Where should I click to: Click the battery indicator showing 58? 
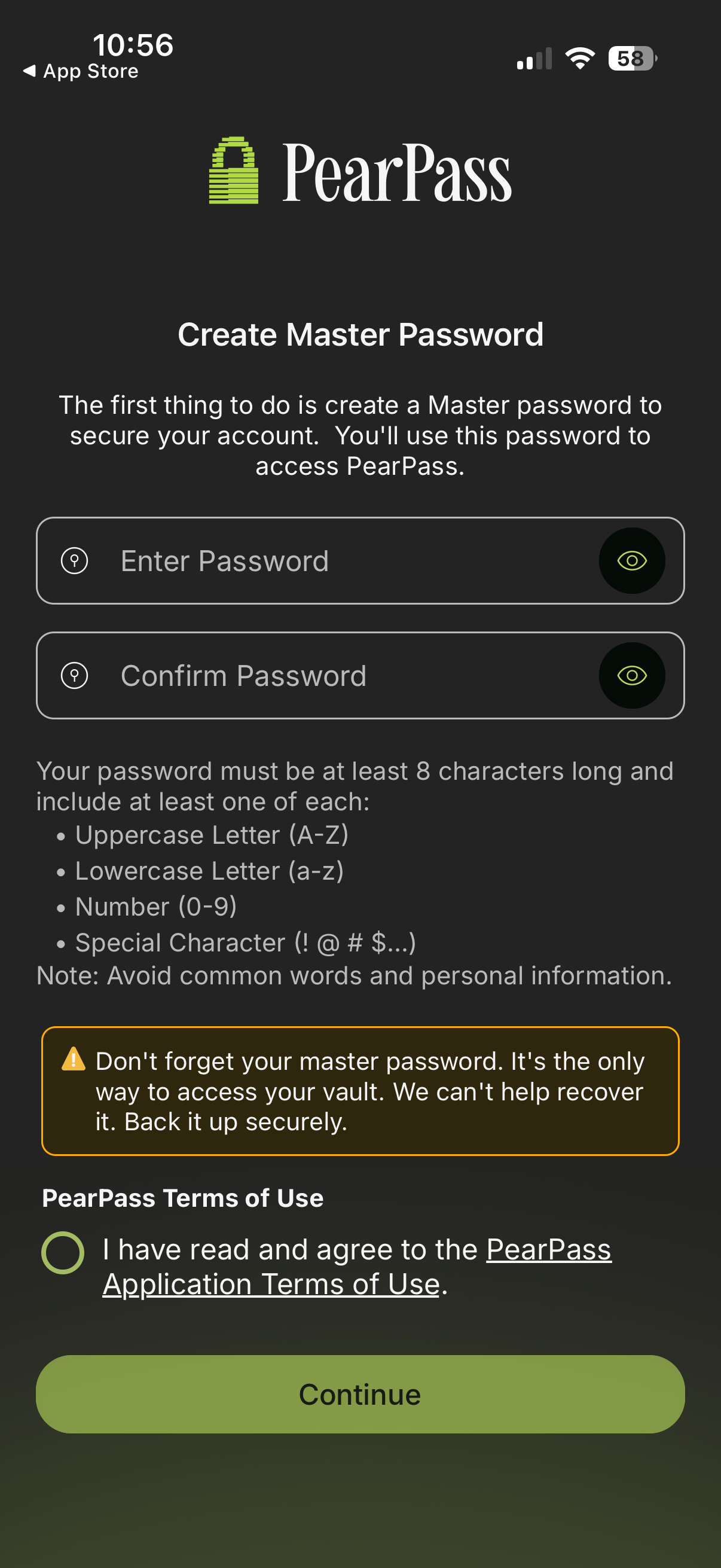point(631,58)
